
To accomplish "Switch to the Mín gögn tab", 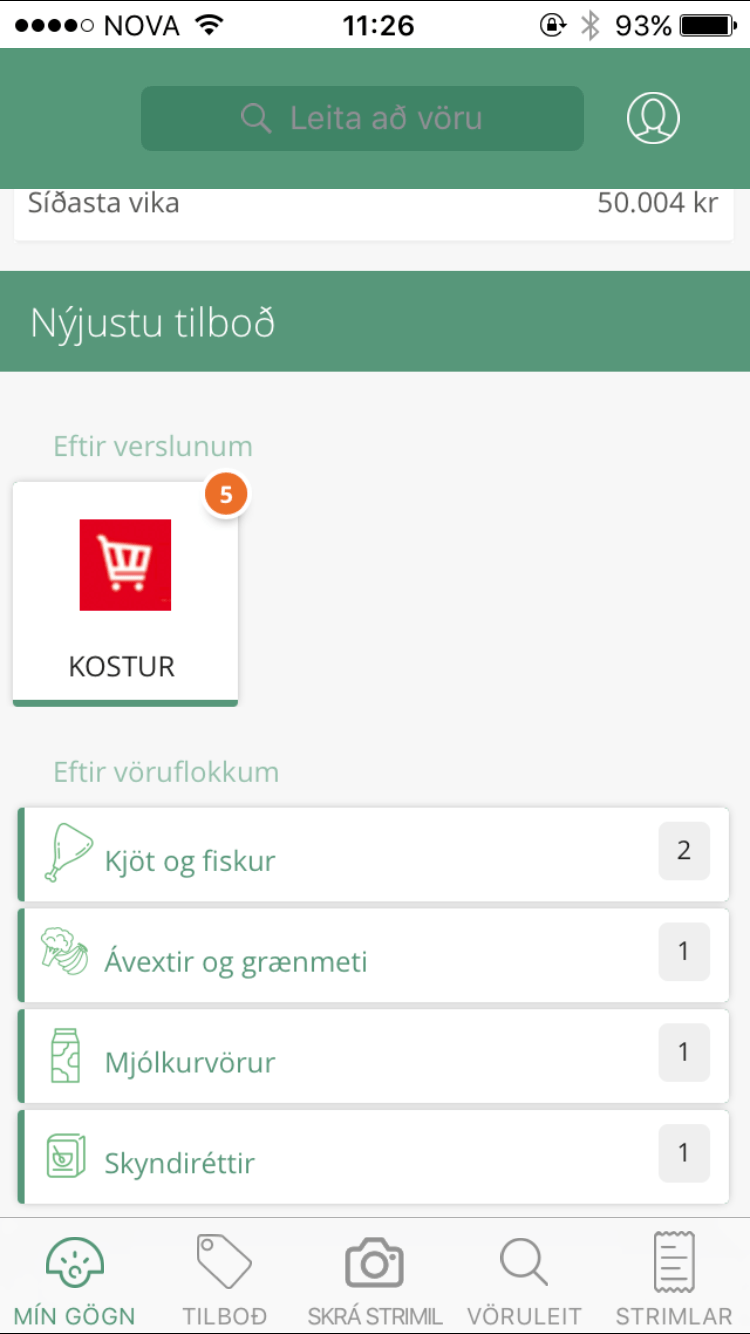I will tap(75, 1277).
